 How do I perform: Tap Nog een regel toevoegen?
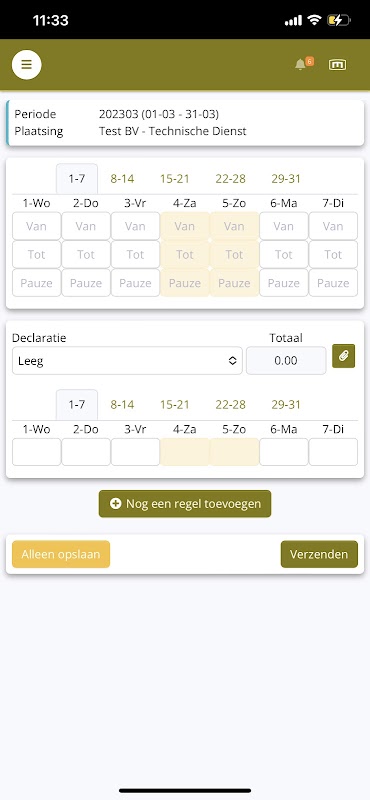tap(185, 504)
